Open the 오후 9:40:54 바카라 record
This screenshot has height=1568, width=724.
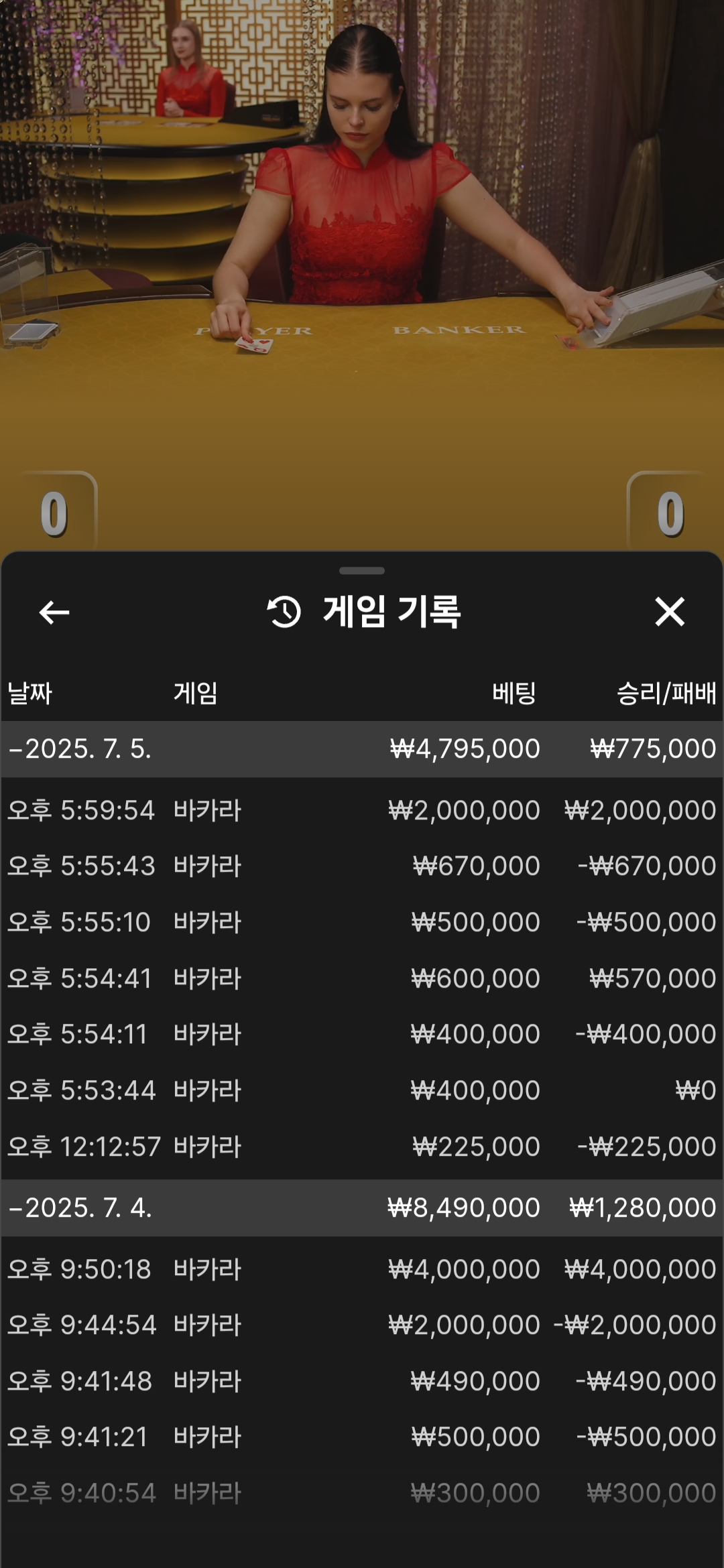(362, 1493)
